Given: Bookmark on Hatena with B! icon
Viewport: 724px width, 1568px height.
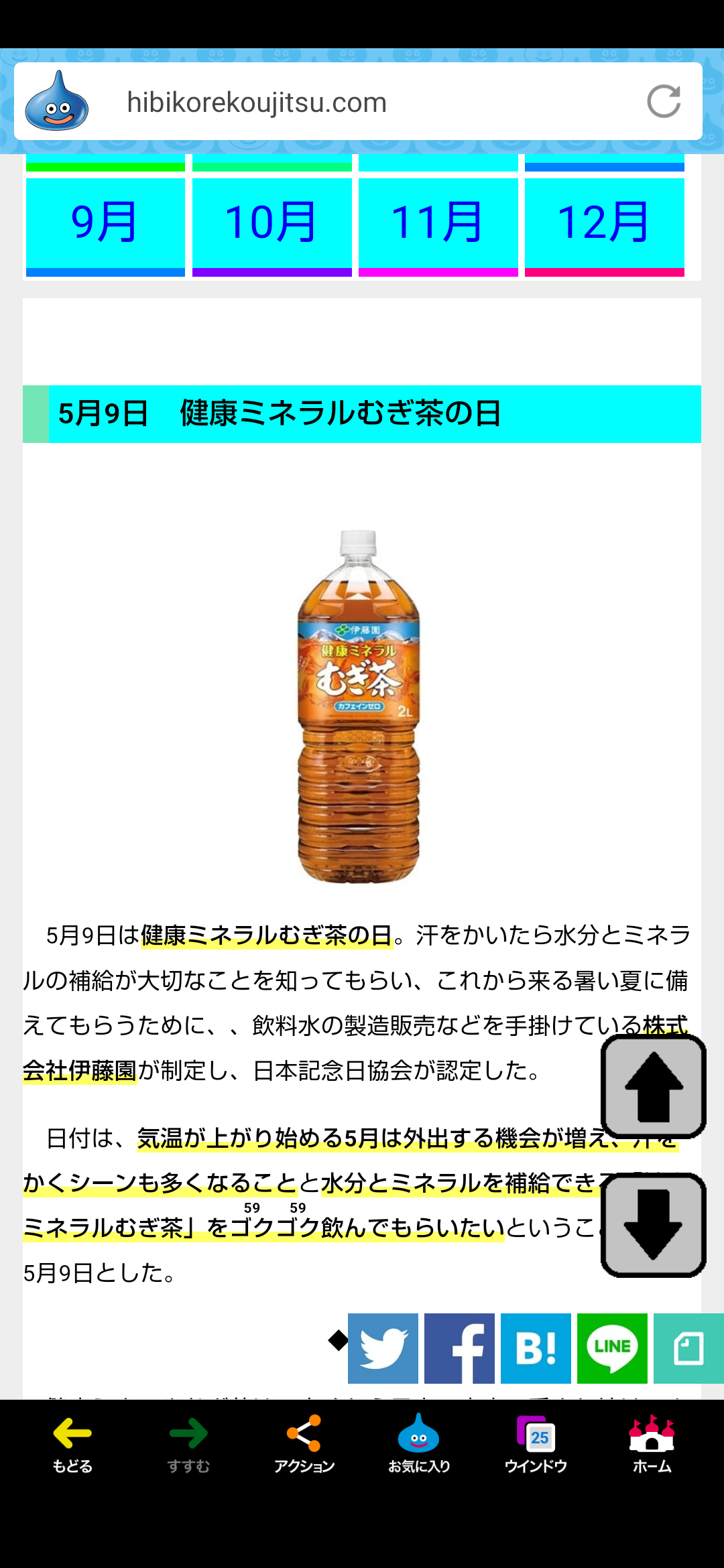Looking at the screenshot, I should coord(536,1348).
